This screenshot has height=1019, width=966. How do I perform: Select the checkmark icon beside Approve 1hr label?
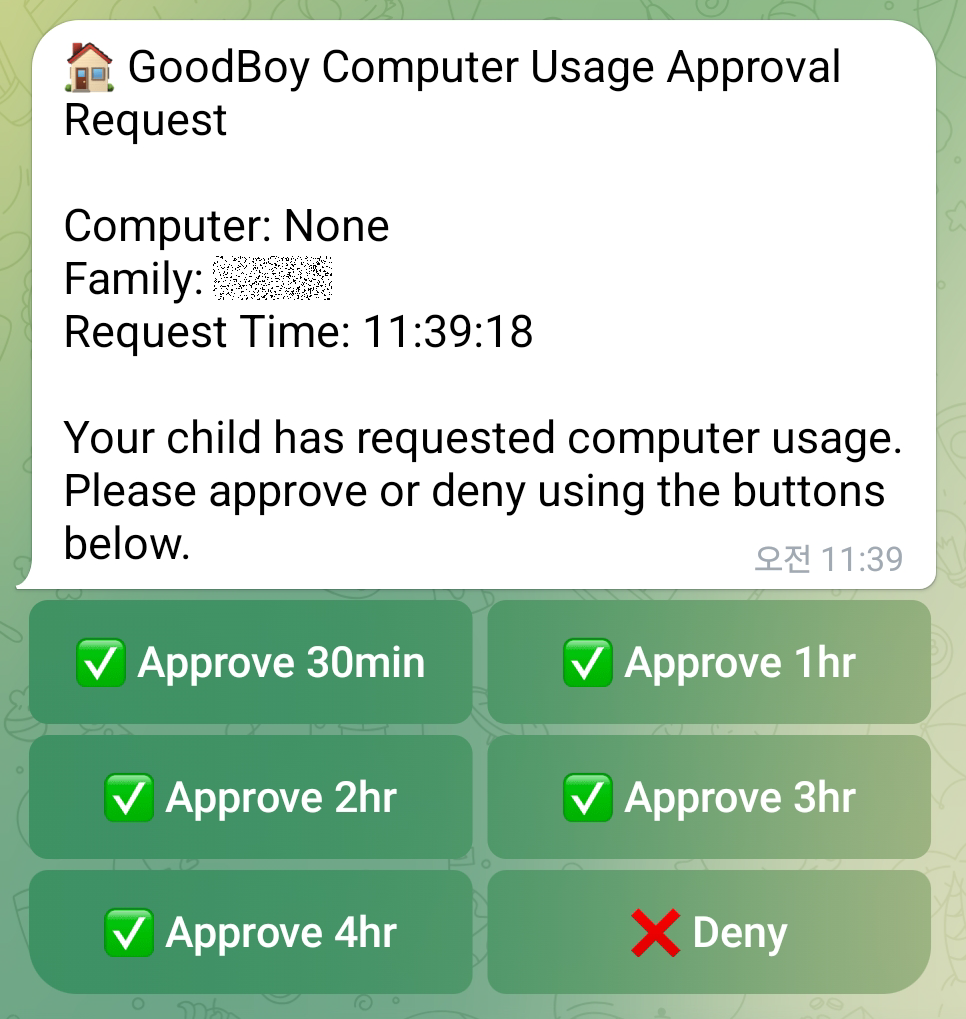588,662
